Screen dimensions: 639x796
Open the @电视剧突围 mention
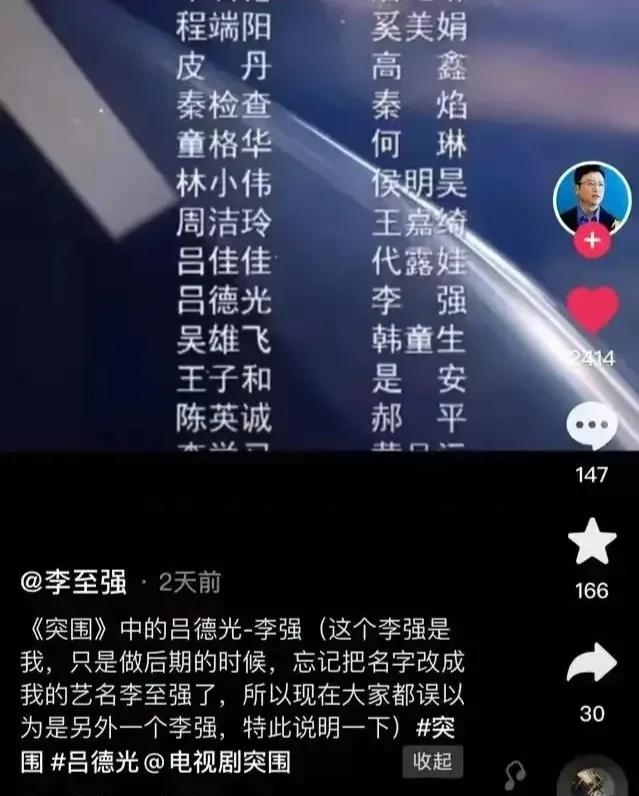click(221, 762)
